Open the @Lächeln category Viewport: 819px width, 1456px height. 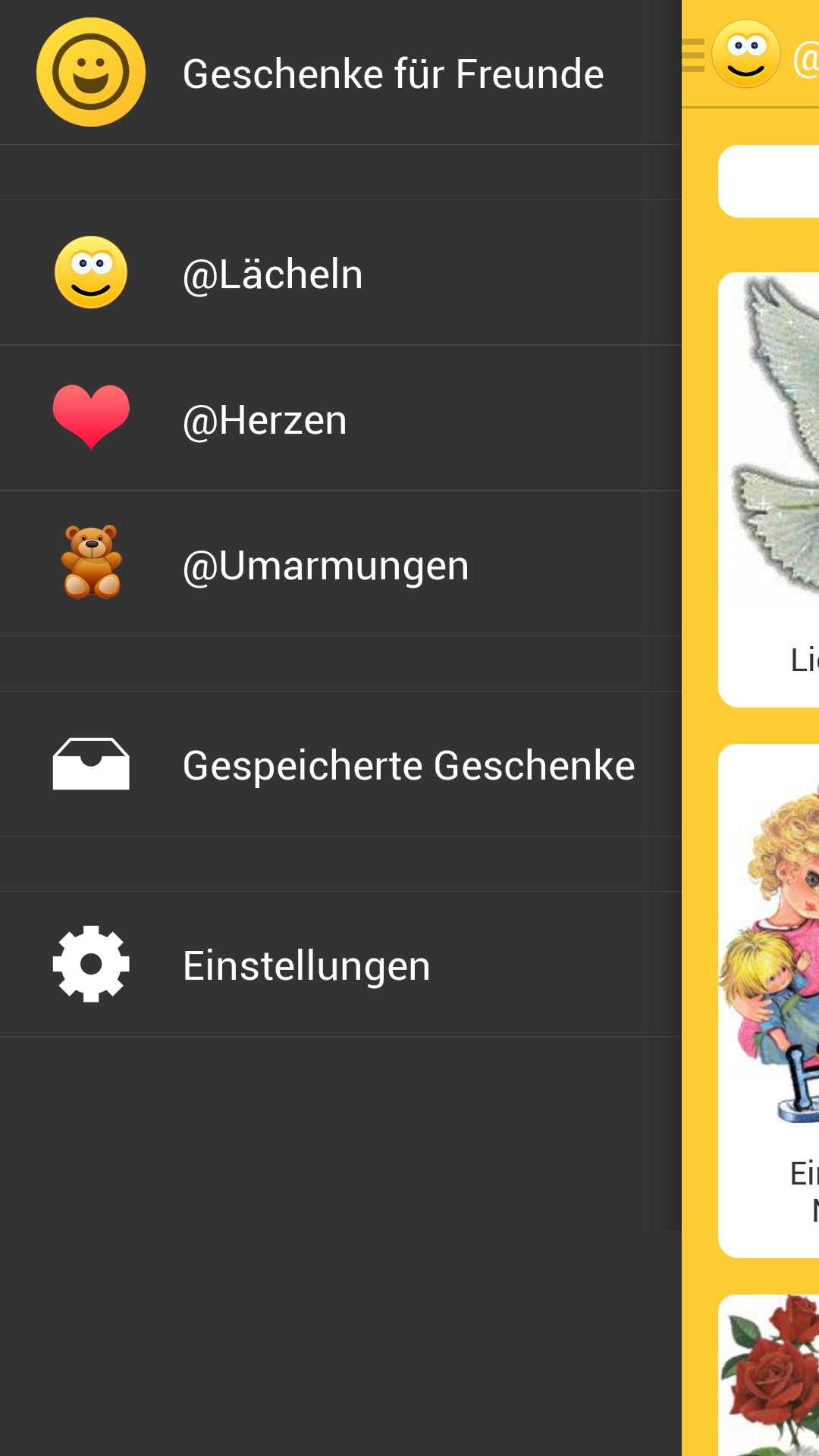340,273
